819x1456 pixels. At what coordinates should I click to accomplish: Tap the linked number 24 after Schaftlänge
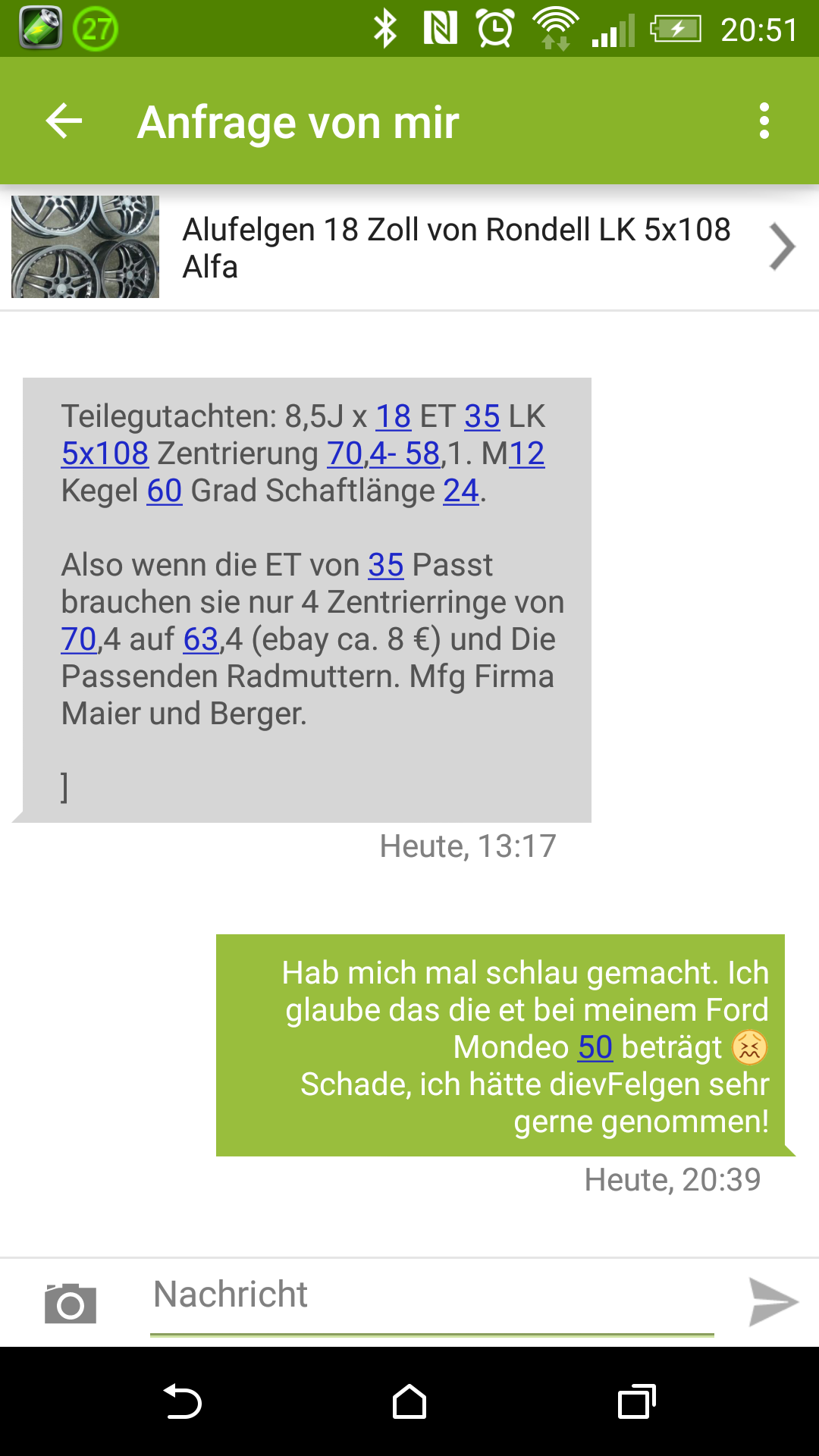tap(461, 491)
